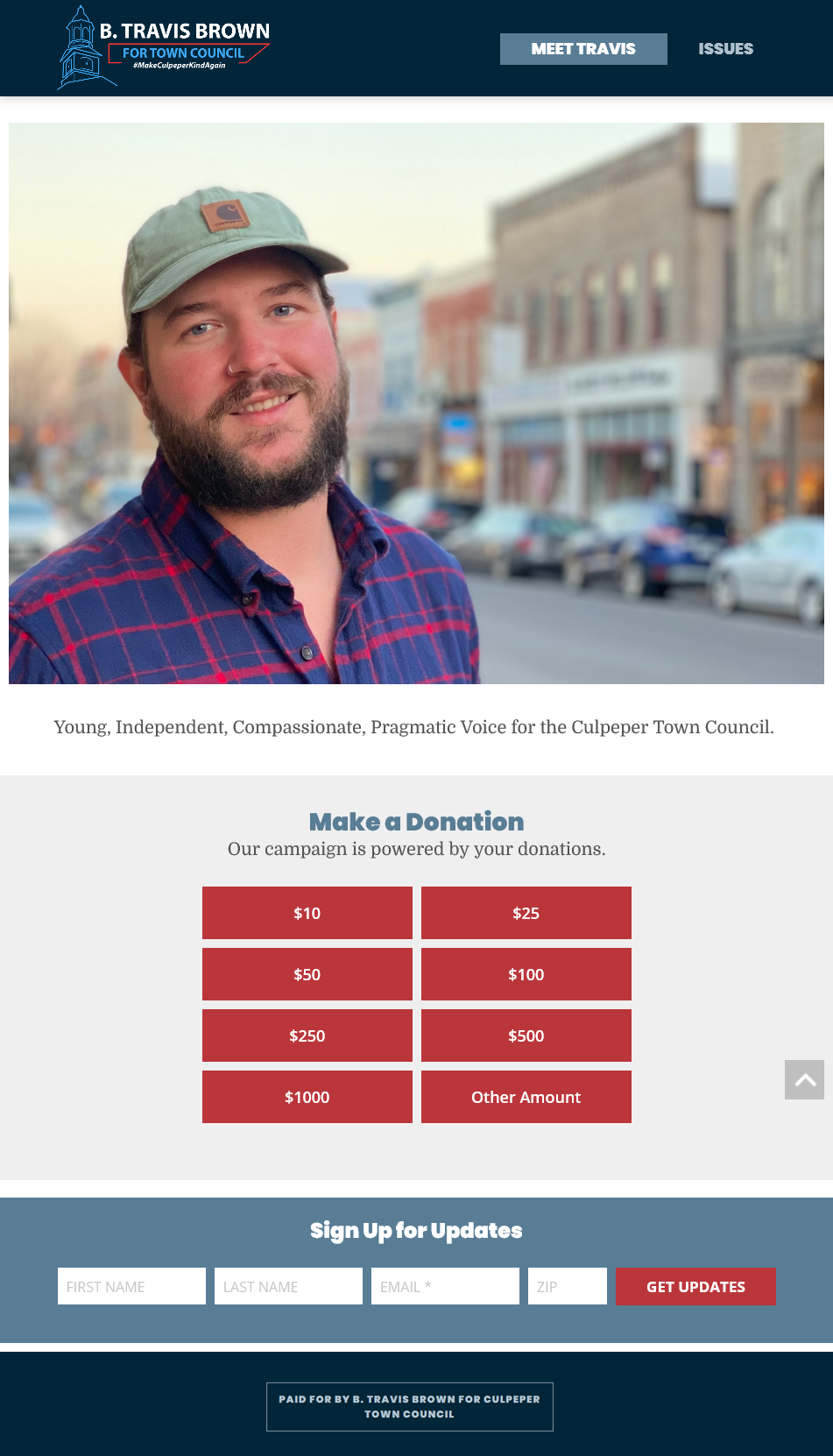Choose Other Amount for the donation
This screenshot has width=833, height=1456.
[526, 1097]
